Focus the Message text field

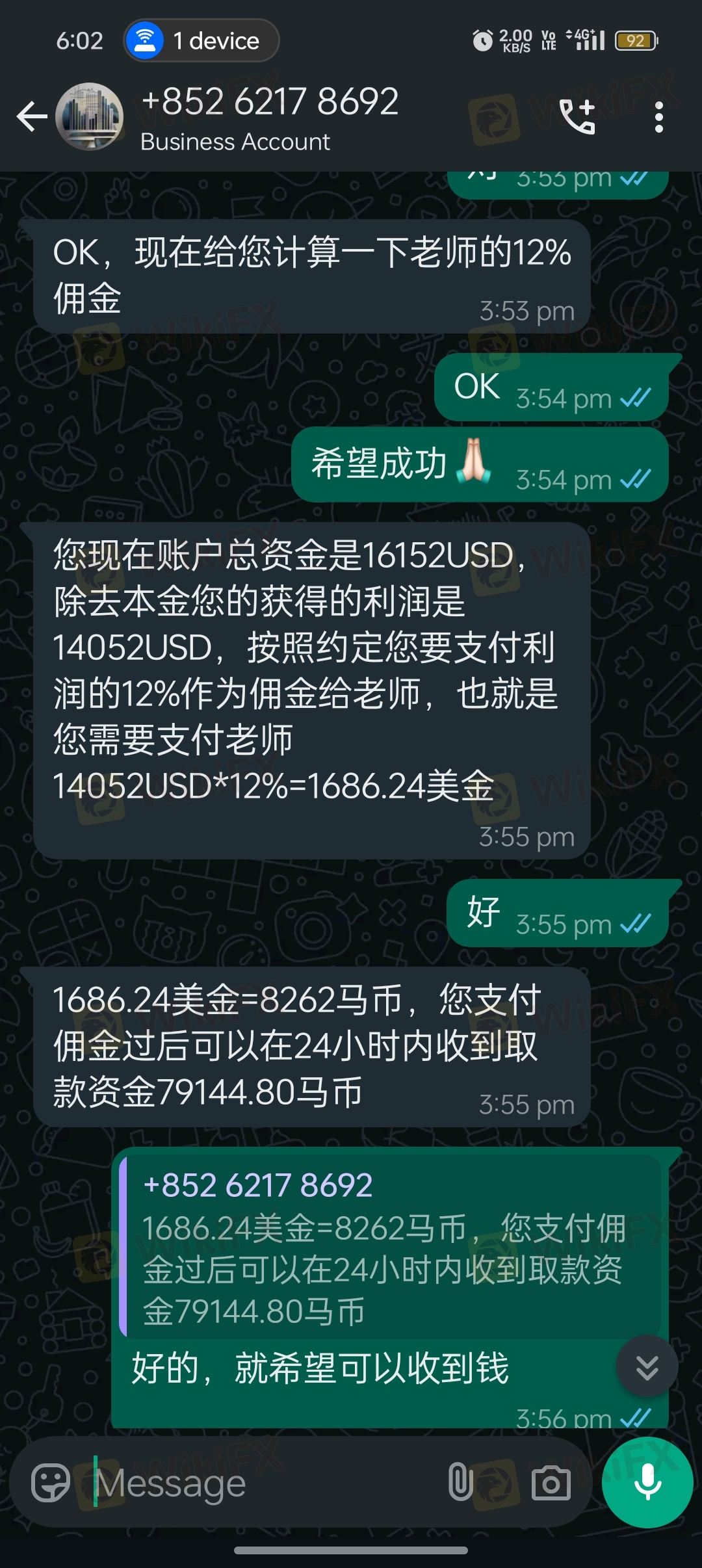click(x=260, y=1483)
